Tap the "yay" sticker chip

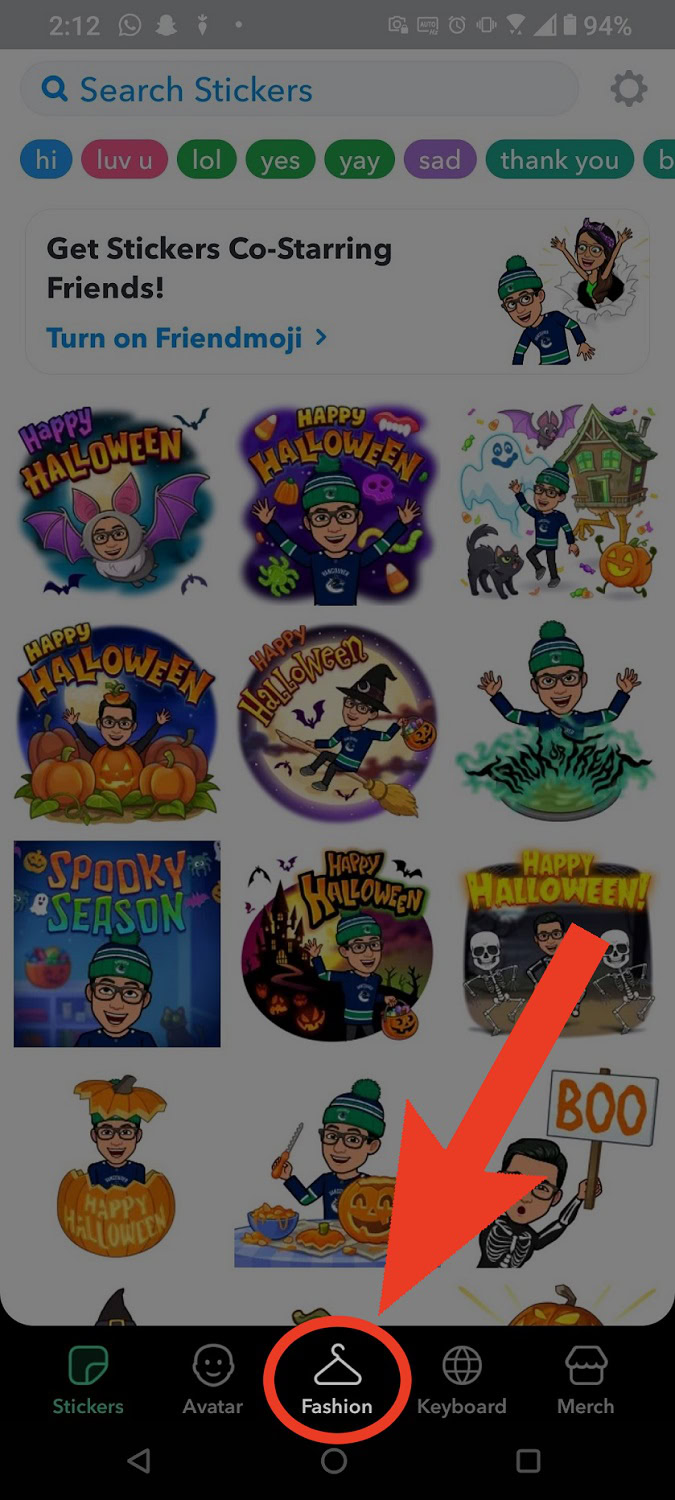[359, 160]
